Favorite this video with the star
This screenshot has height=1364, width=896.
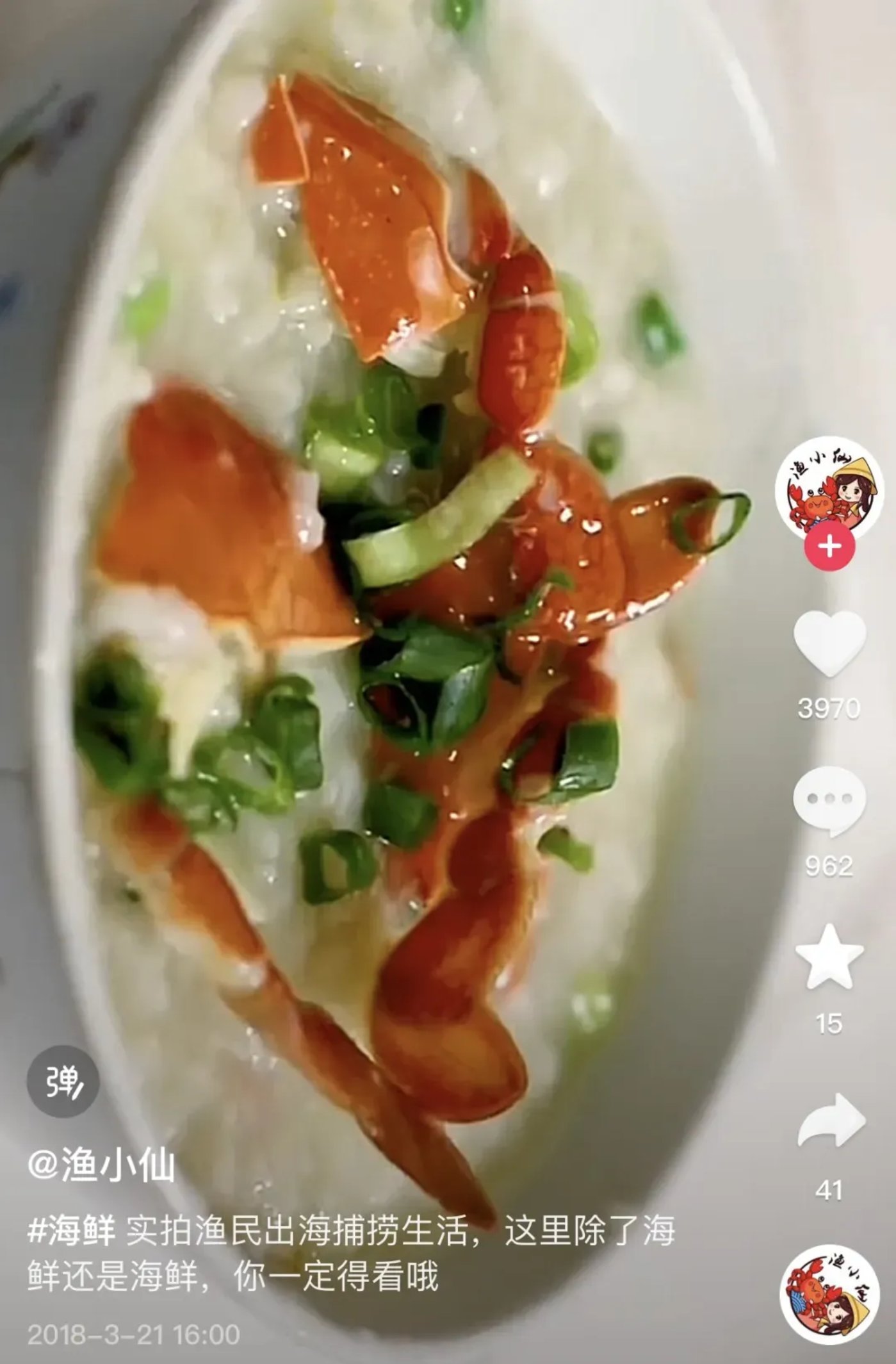[x=829, y=957]
